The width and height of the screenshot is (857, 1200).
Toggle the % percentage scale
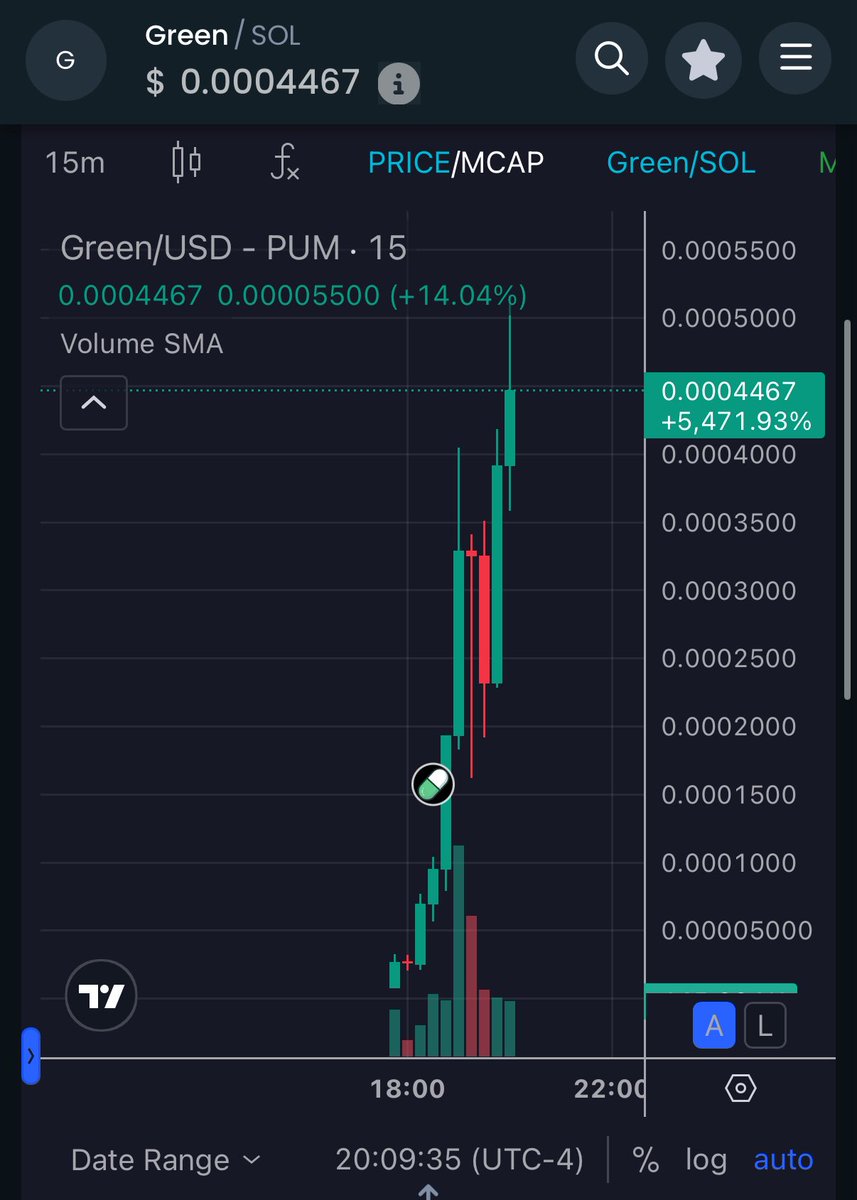tap(646, 1160)
